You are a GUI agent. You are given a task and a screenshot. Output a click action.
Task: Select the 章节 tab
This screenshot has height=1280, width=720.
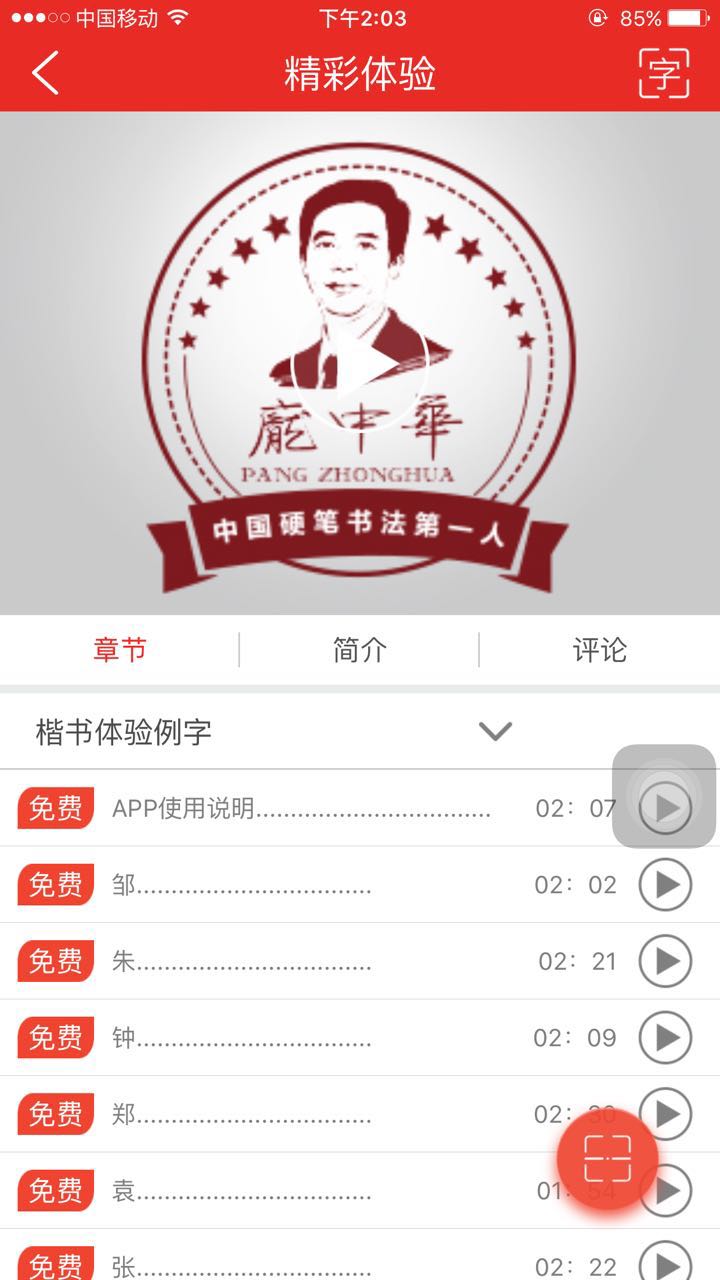[x=120, y=650]
